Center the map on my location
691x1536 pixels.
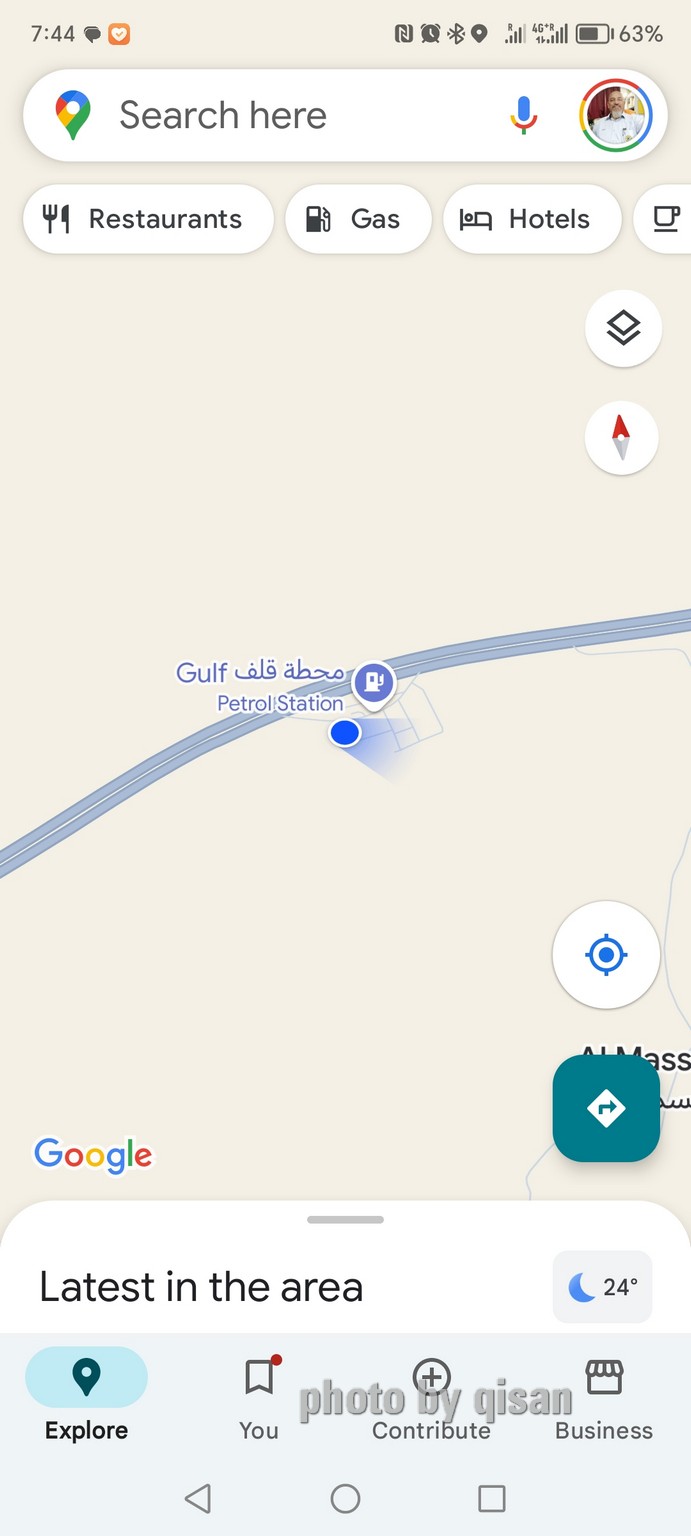(x=606, y=954)
